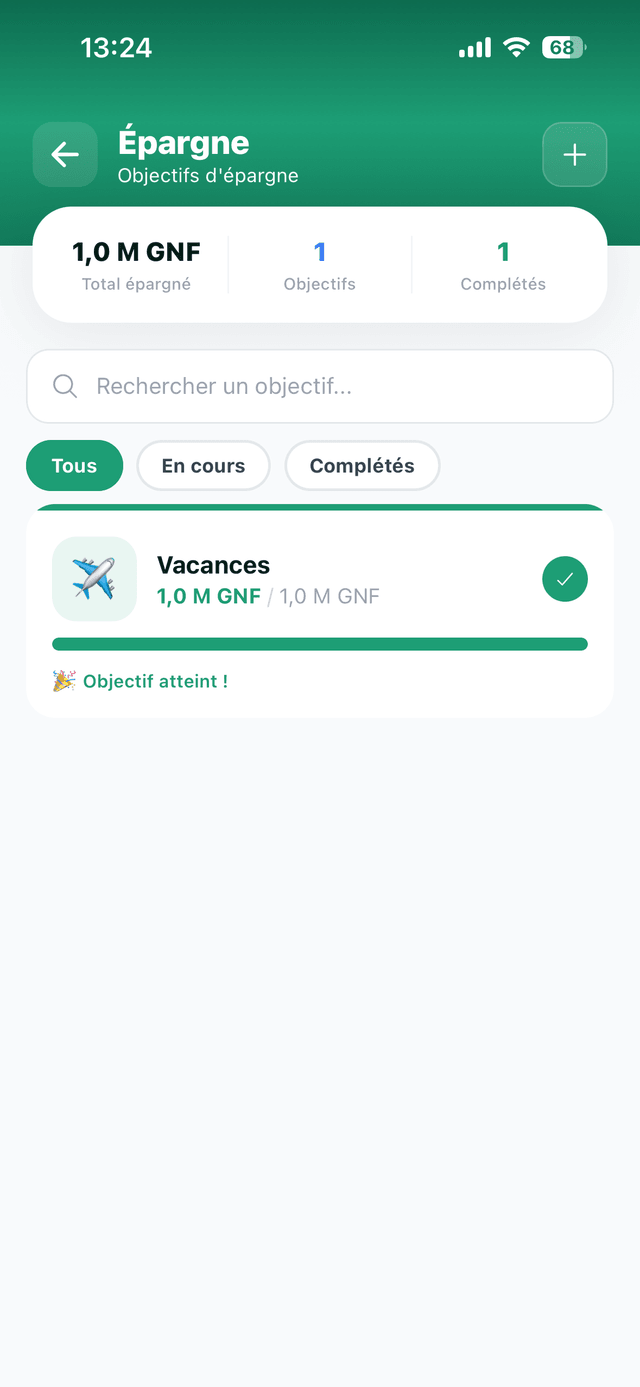
Task: Open the Vacances savings goal card
Action: 320,612
